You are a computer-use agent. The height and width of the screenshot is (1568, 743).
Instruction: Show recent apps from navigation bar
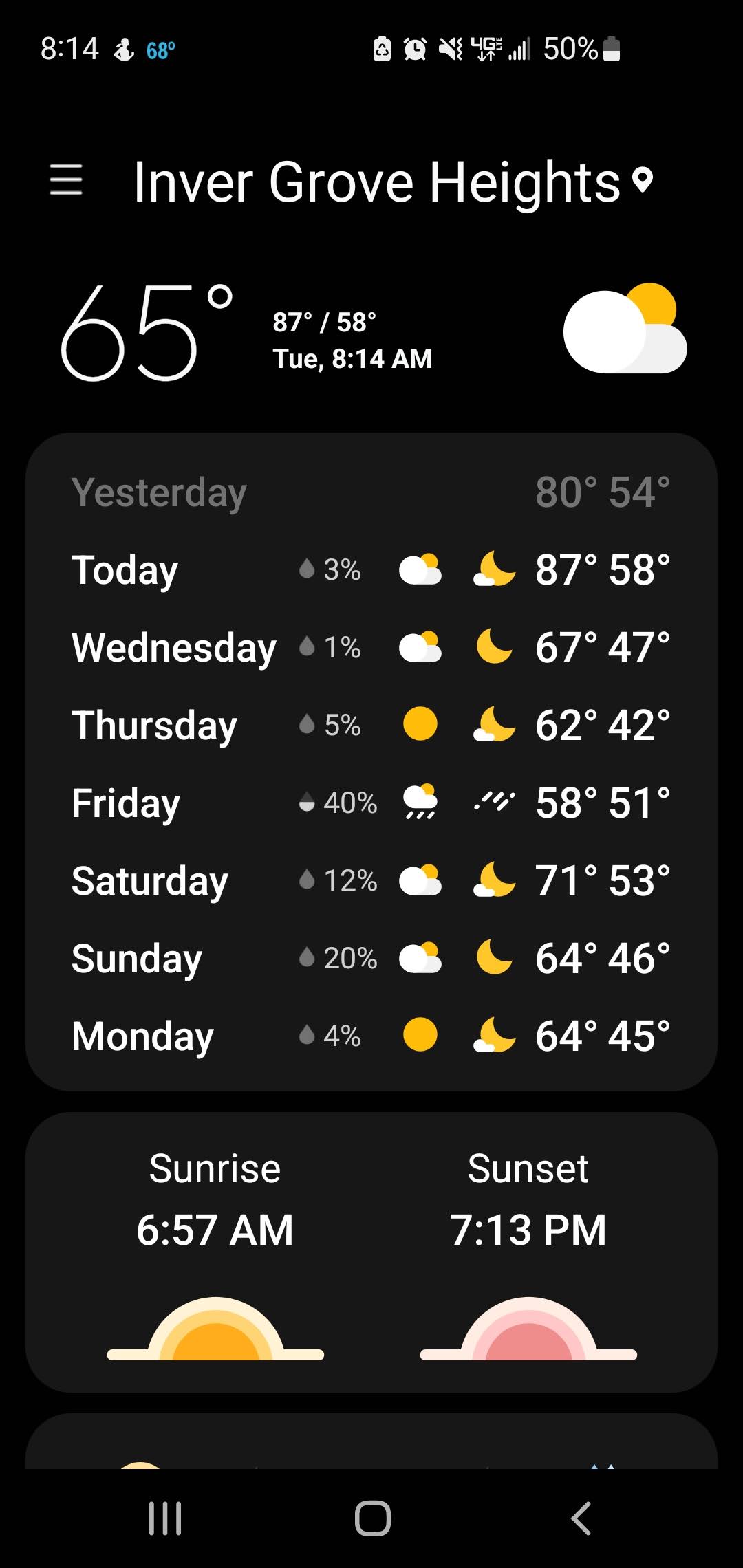tap(165, 1518)
